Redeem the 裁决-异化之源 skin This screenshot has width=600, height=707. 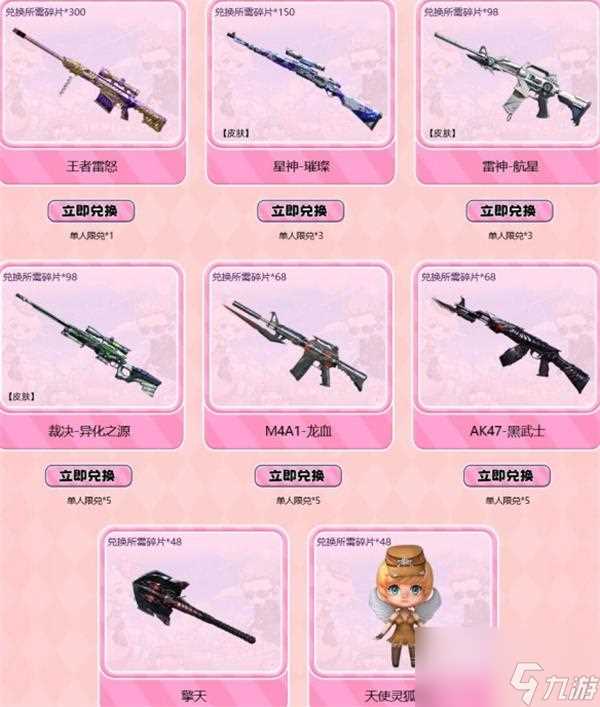[90, 476]
